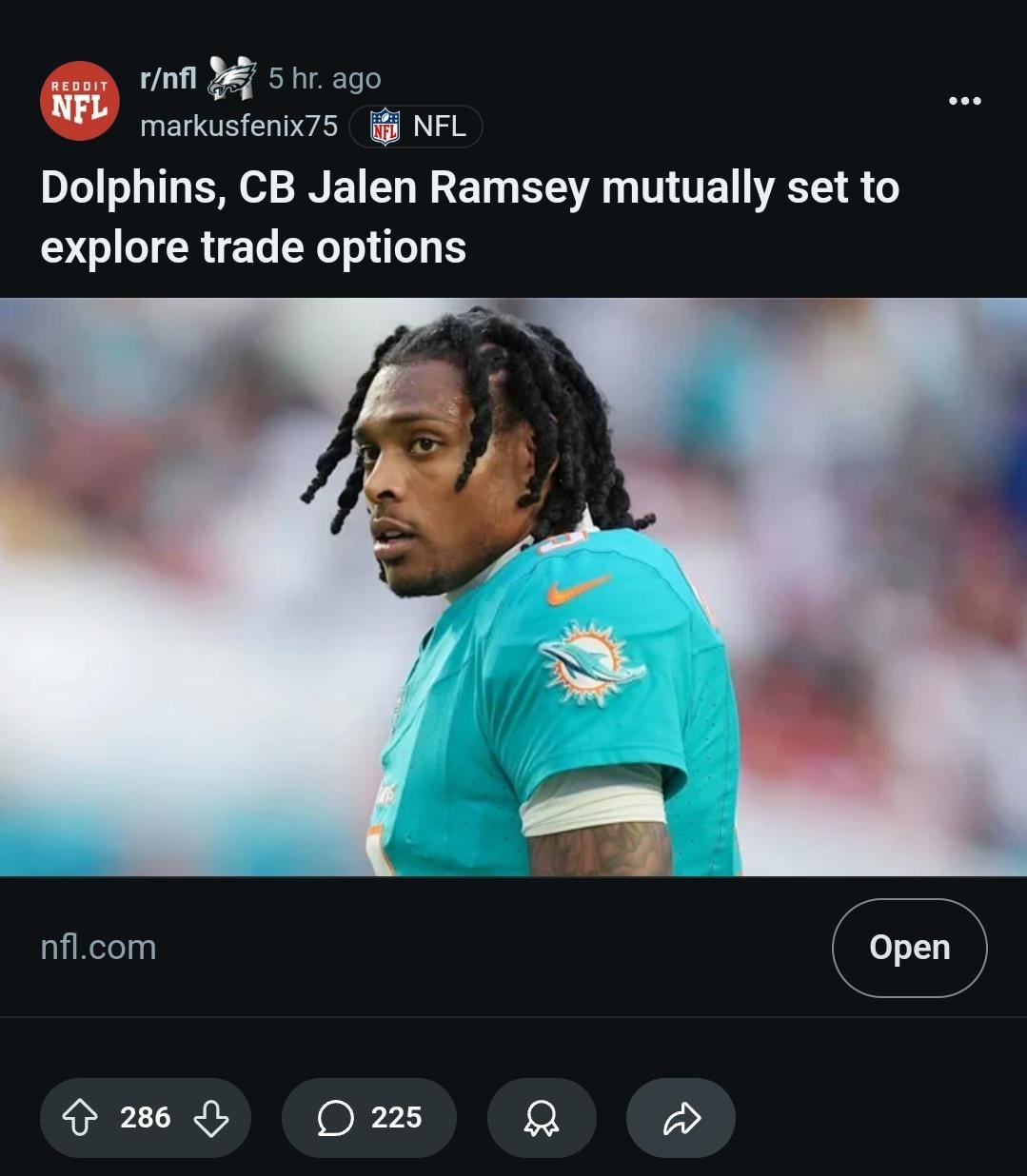Image resolution: width=1027 pixels, height=1176 pixels.
Task: Tap Open to visit nfl.com article
Action: (909, 948)
